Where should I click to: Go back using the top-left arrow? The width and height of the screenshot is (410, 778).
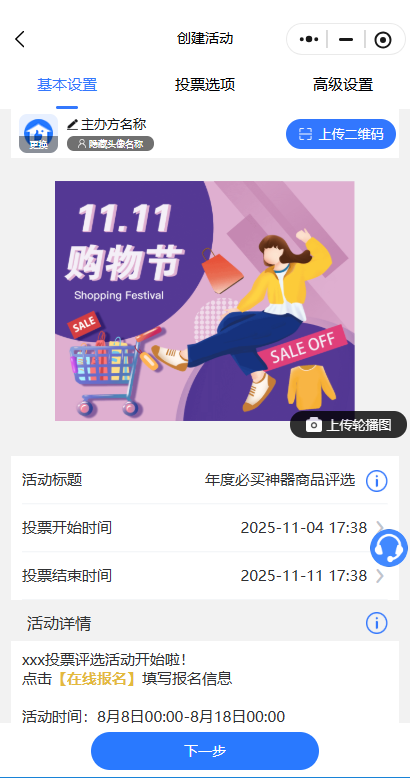click(x=20, y=39)
